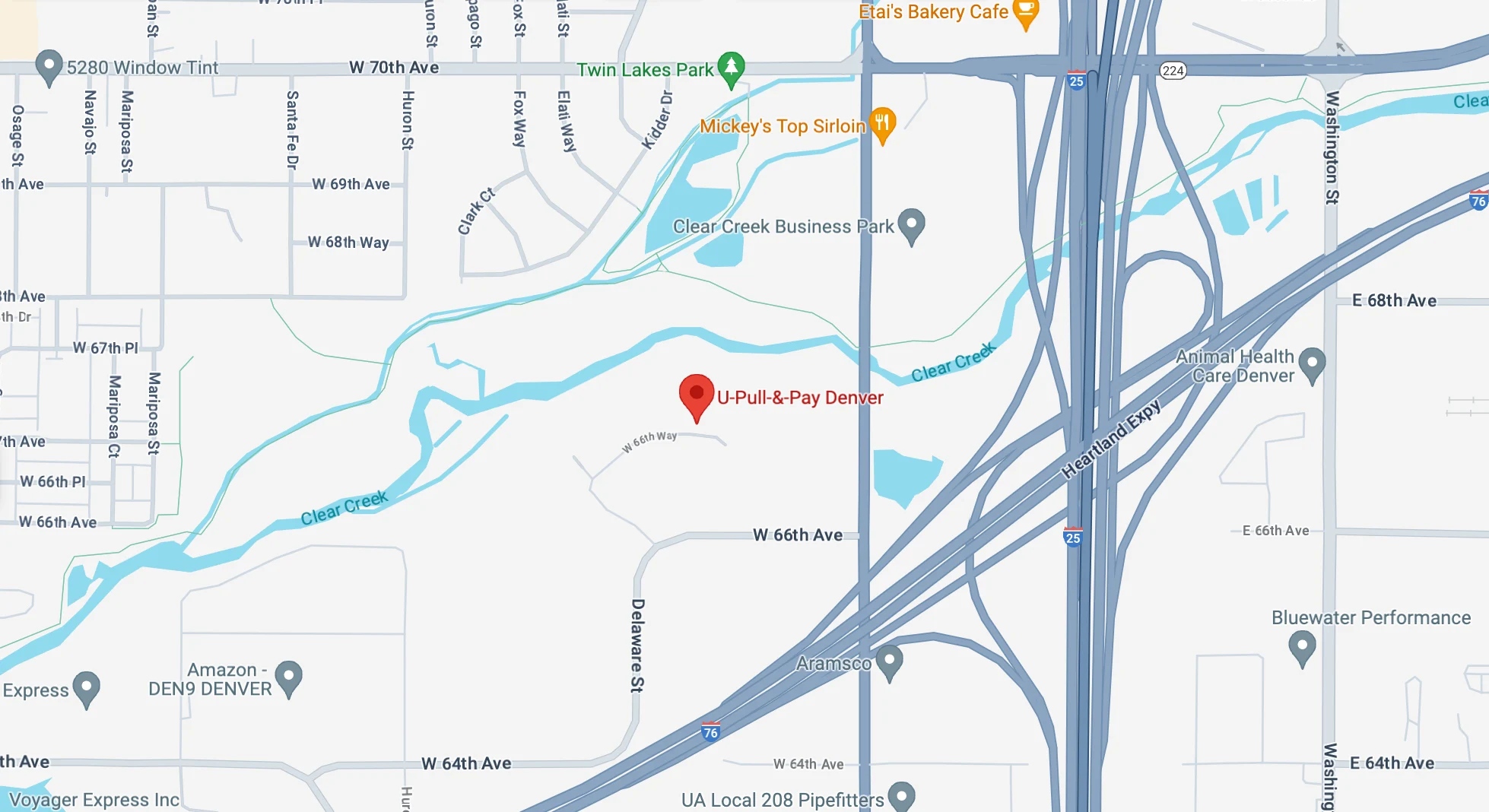Open Mickey's Top Sirloin restaurant pin

(x=882, y=123)
